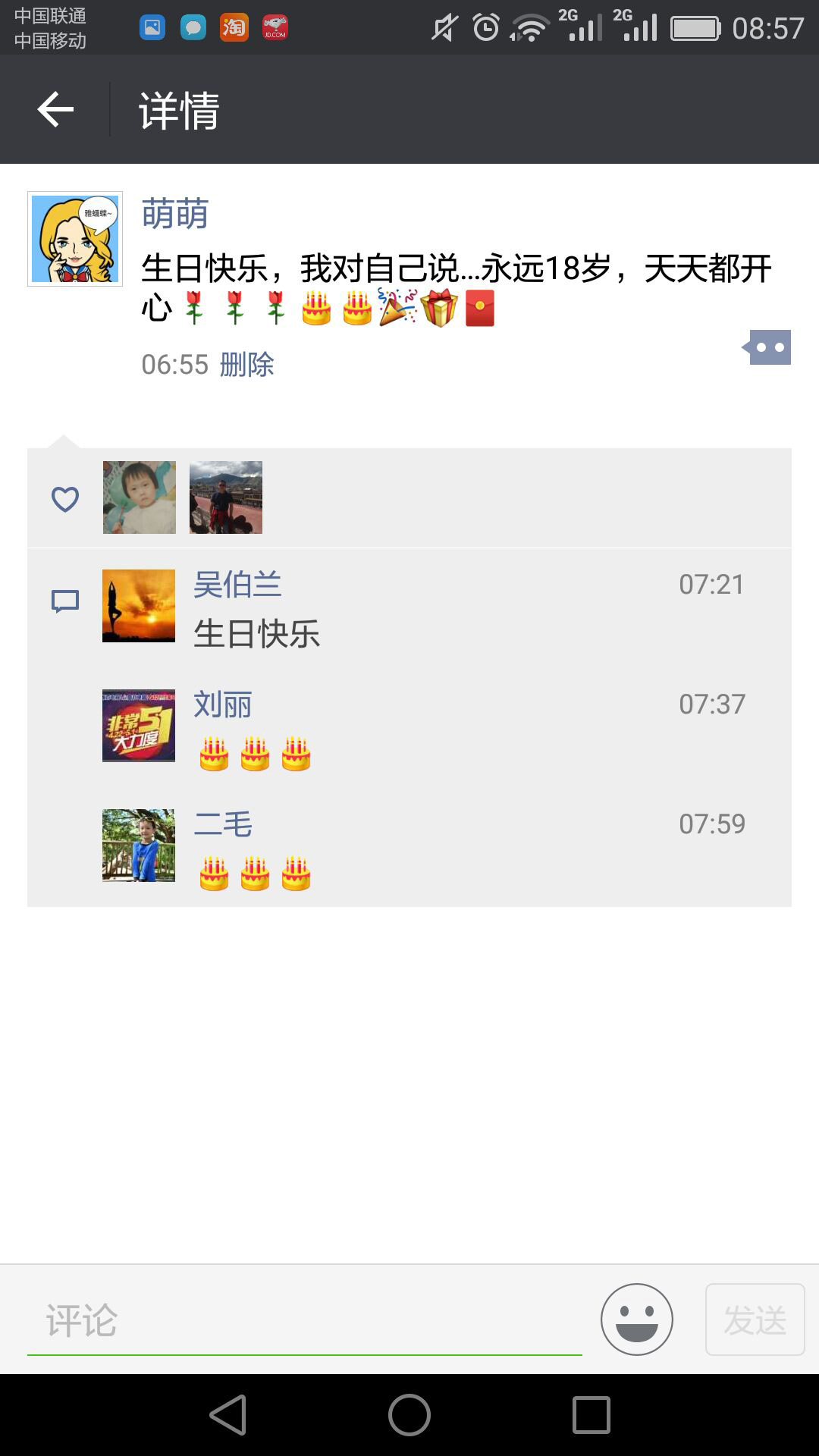This screenshot has height=1456, width=819.
Task: Focus the 评论 comment input field
Action: click(x=303, y=1321)
